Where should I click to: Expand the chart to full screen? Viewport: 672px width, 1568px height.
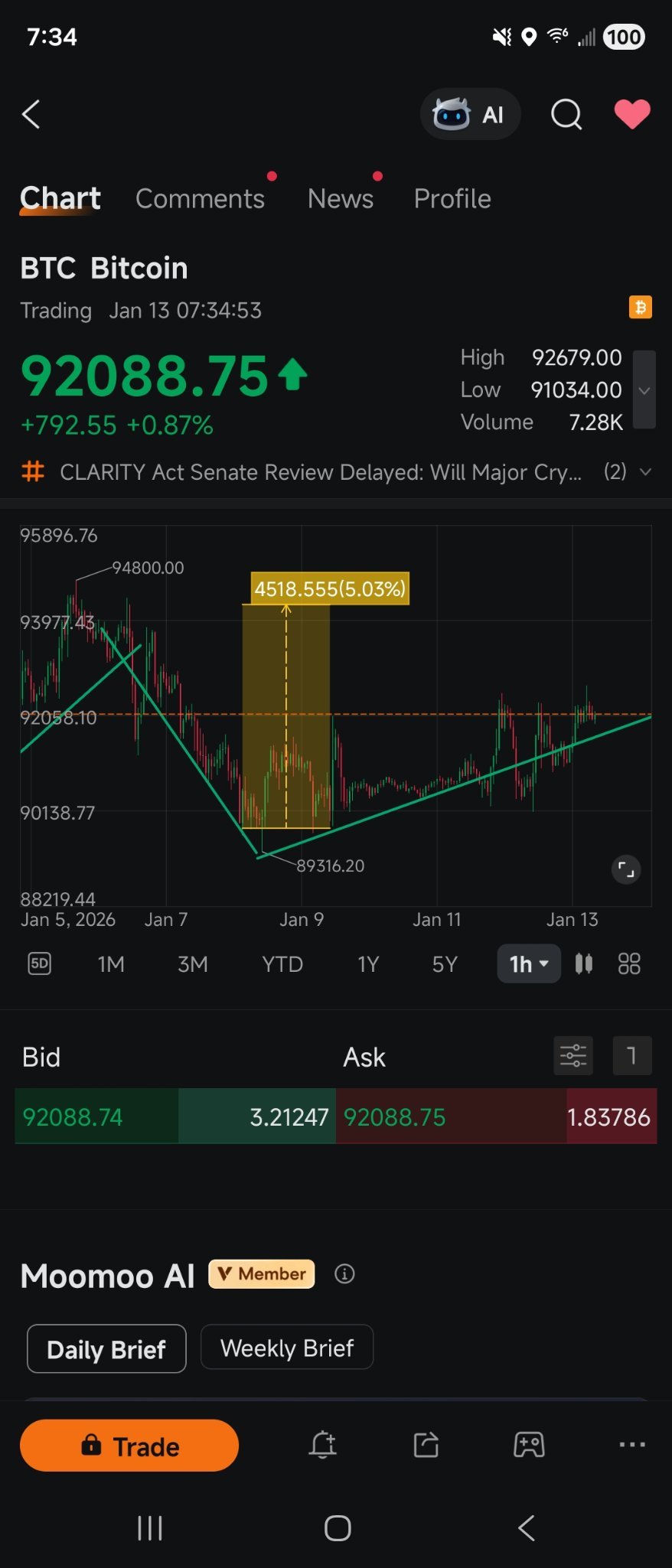pos(625,869)
